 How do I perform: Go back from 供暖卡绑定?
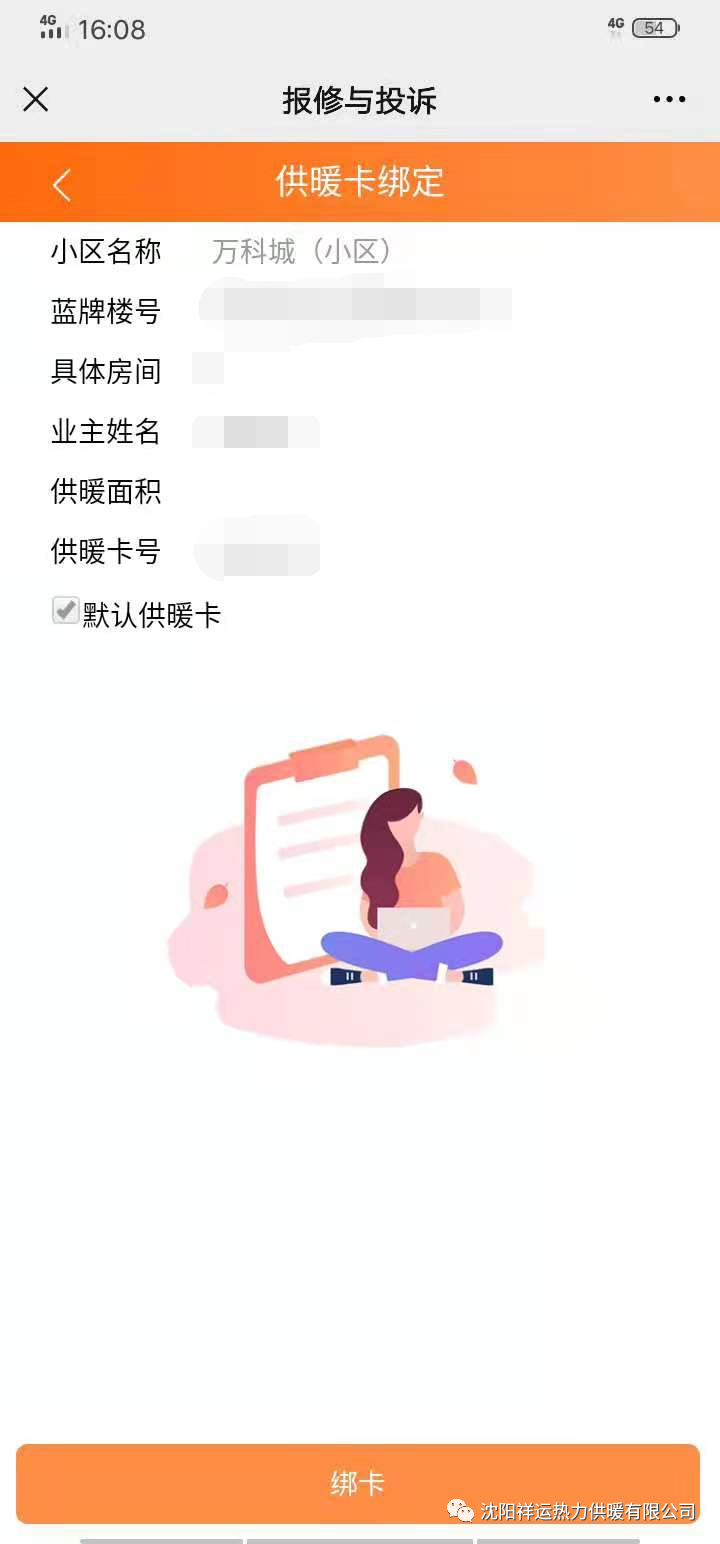(62, 184)
